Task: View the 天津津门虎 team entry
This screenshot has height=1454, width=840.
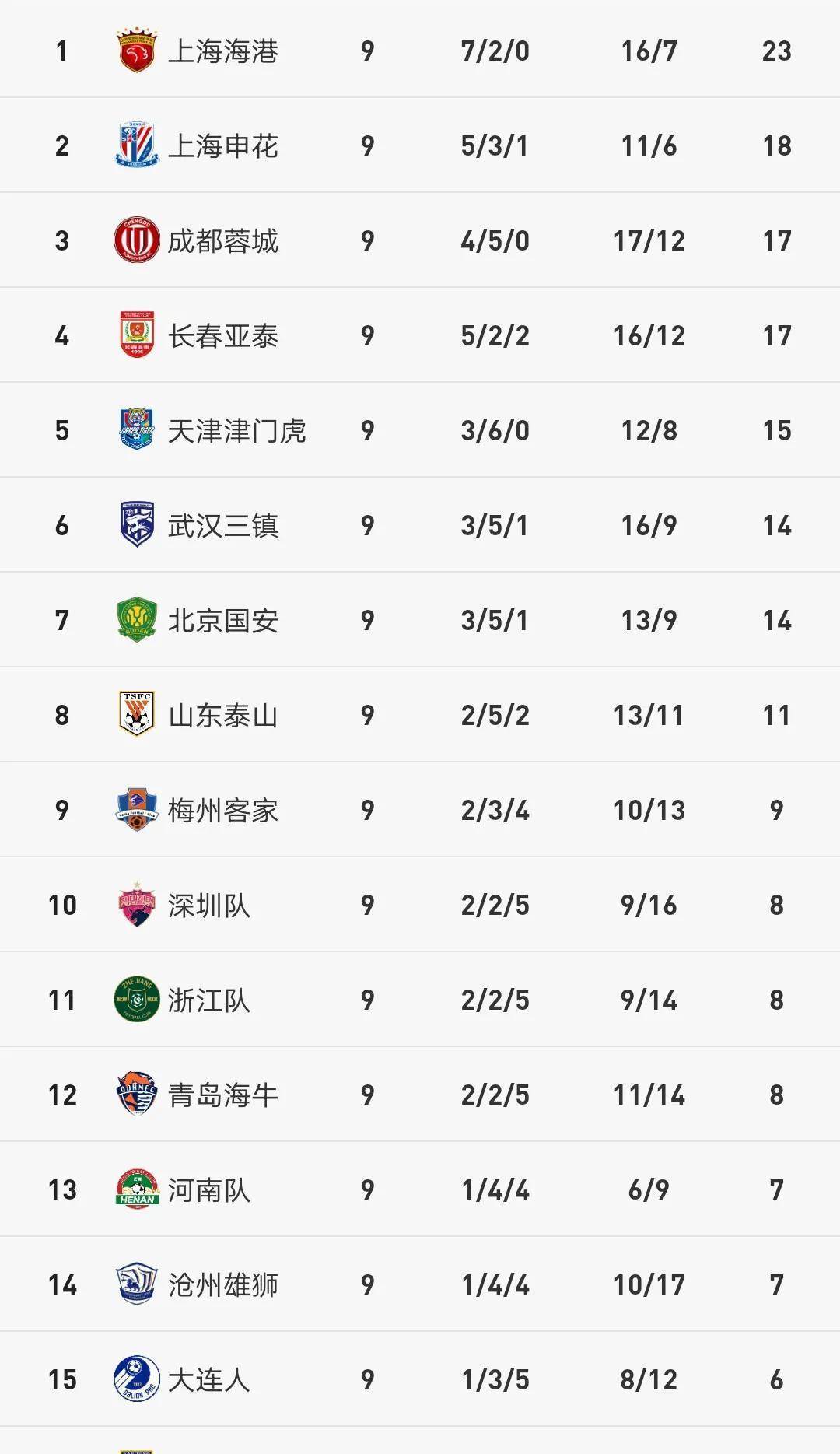Action: 420,430
